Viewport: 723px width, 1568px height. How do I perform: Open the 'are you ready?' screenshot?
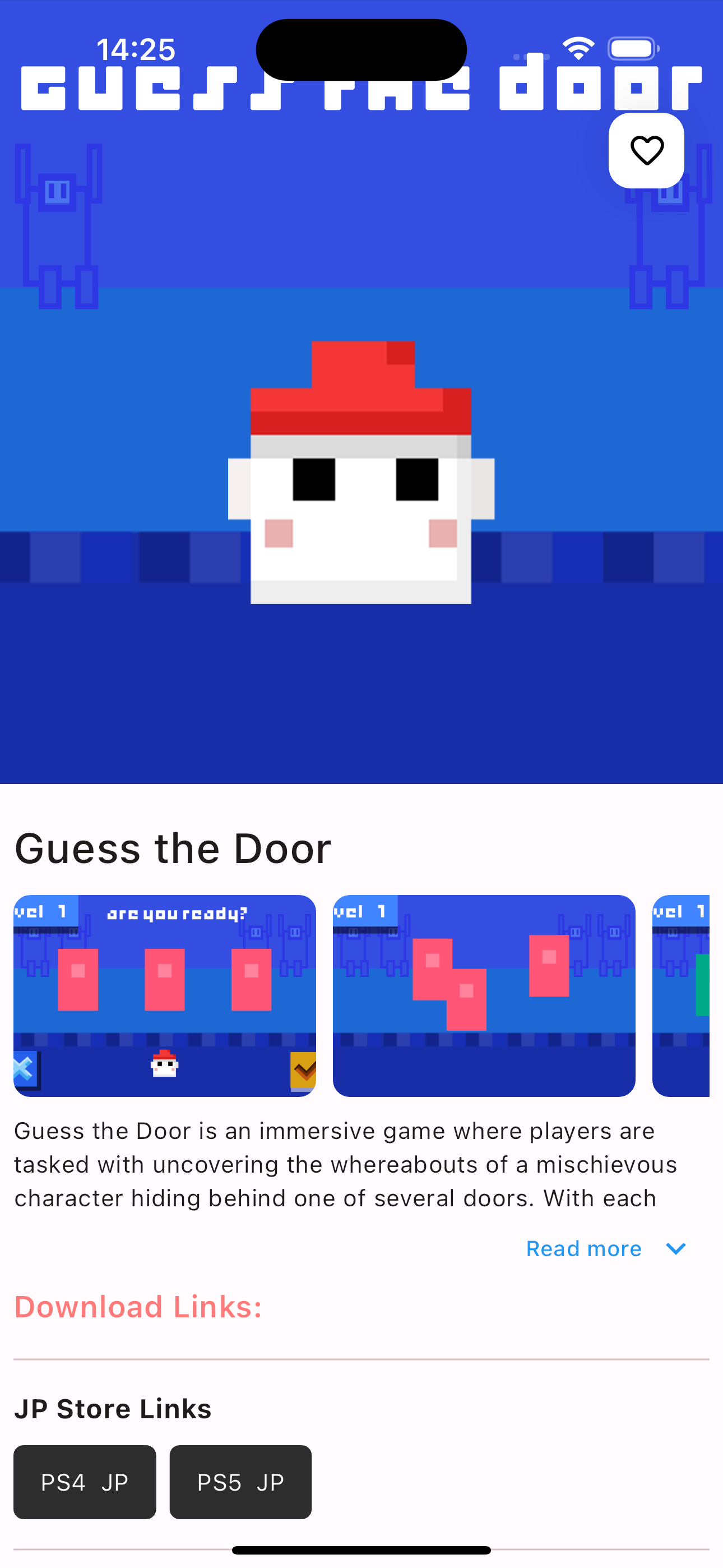coord(164,995)
